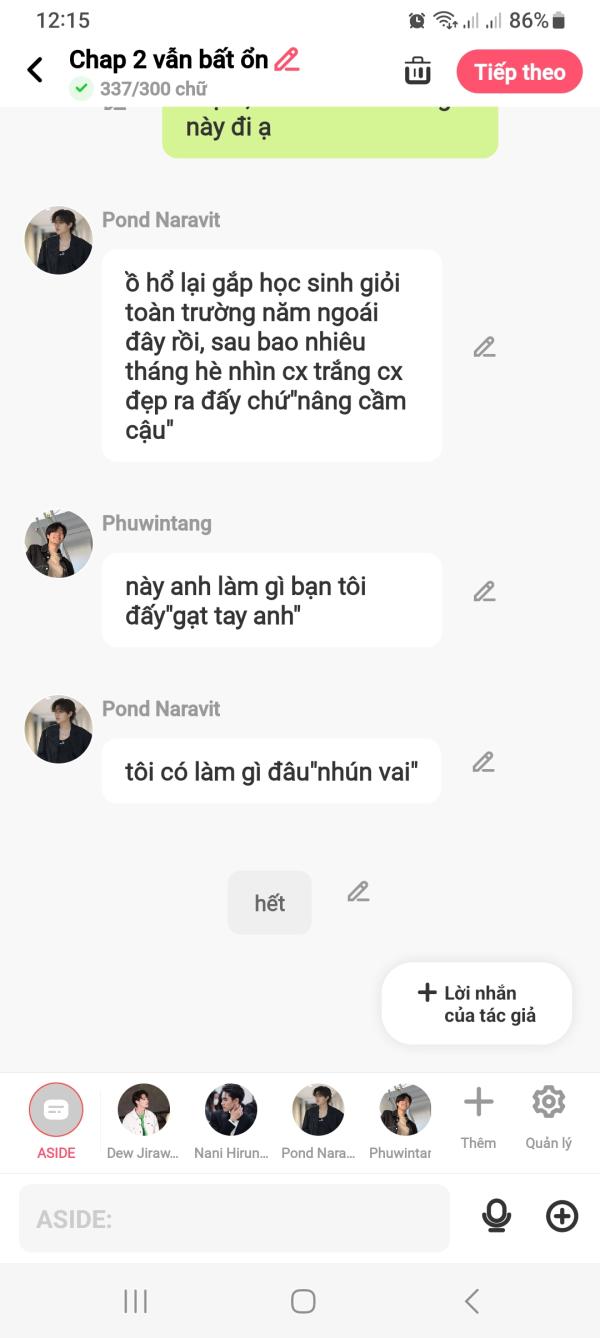The width and height of the screenshot is (600, 1338).
Task: Open Quản lý settings gear
Action: (548, 1116)
